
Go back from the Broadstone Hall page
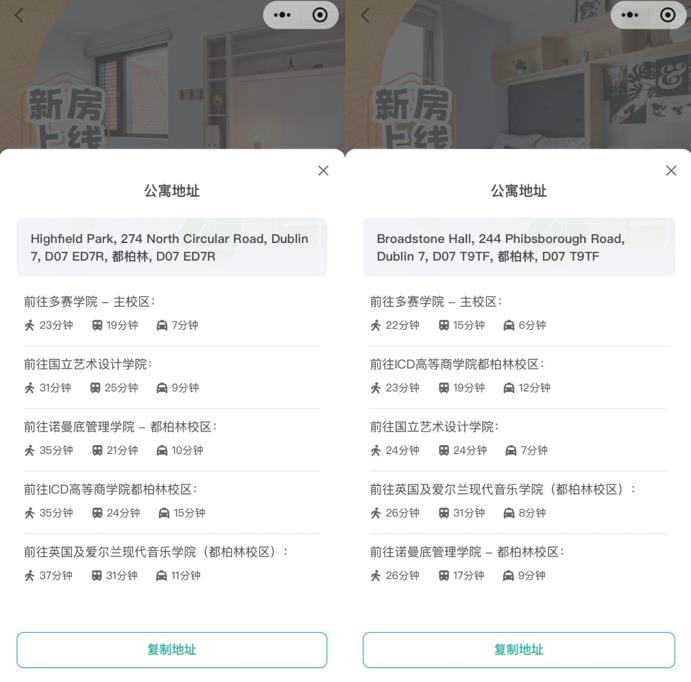(x=365, y=15)
